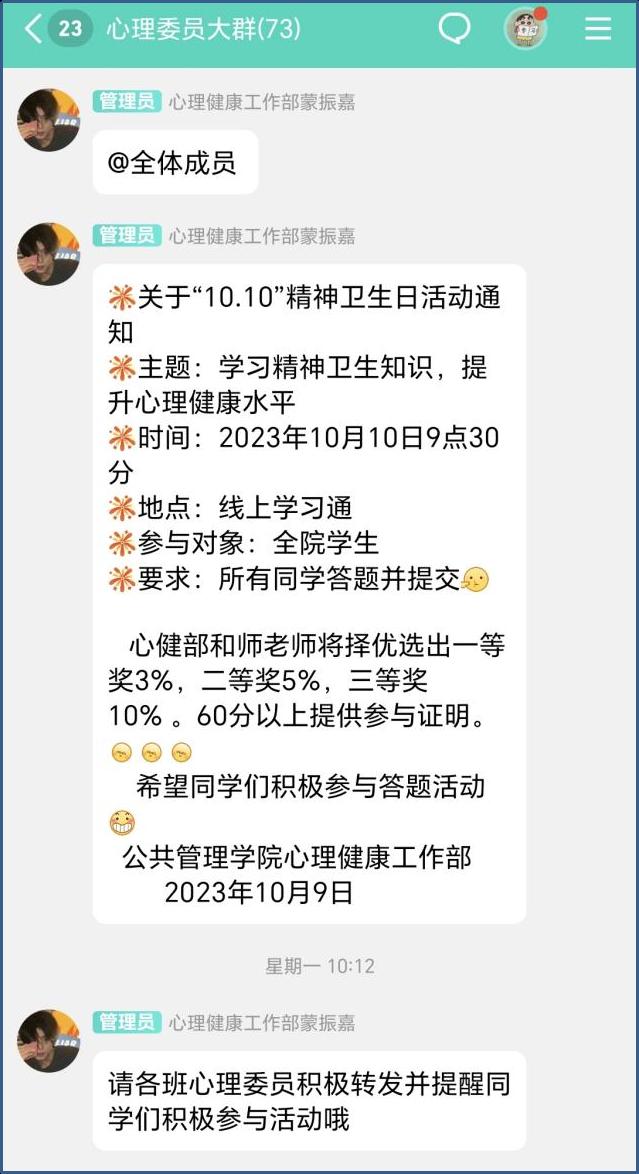
Task: Go back to the chat list
Action: click(x=35, y=29)
